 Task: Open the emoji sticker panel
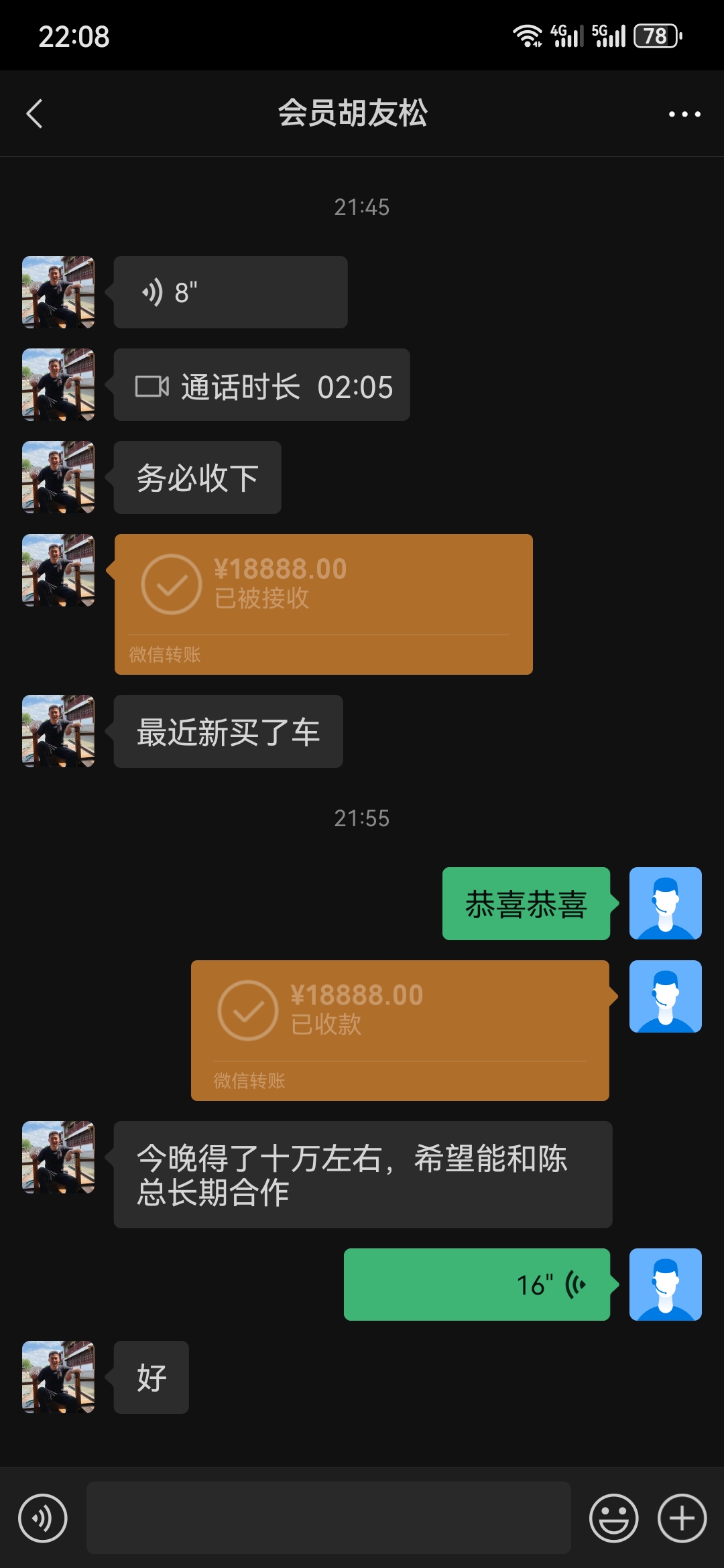coord(613,1518)
